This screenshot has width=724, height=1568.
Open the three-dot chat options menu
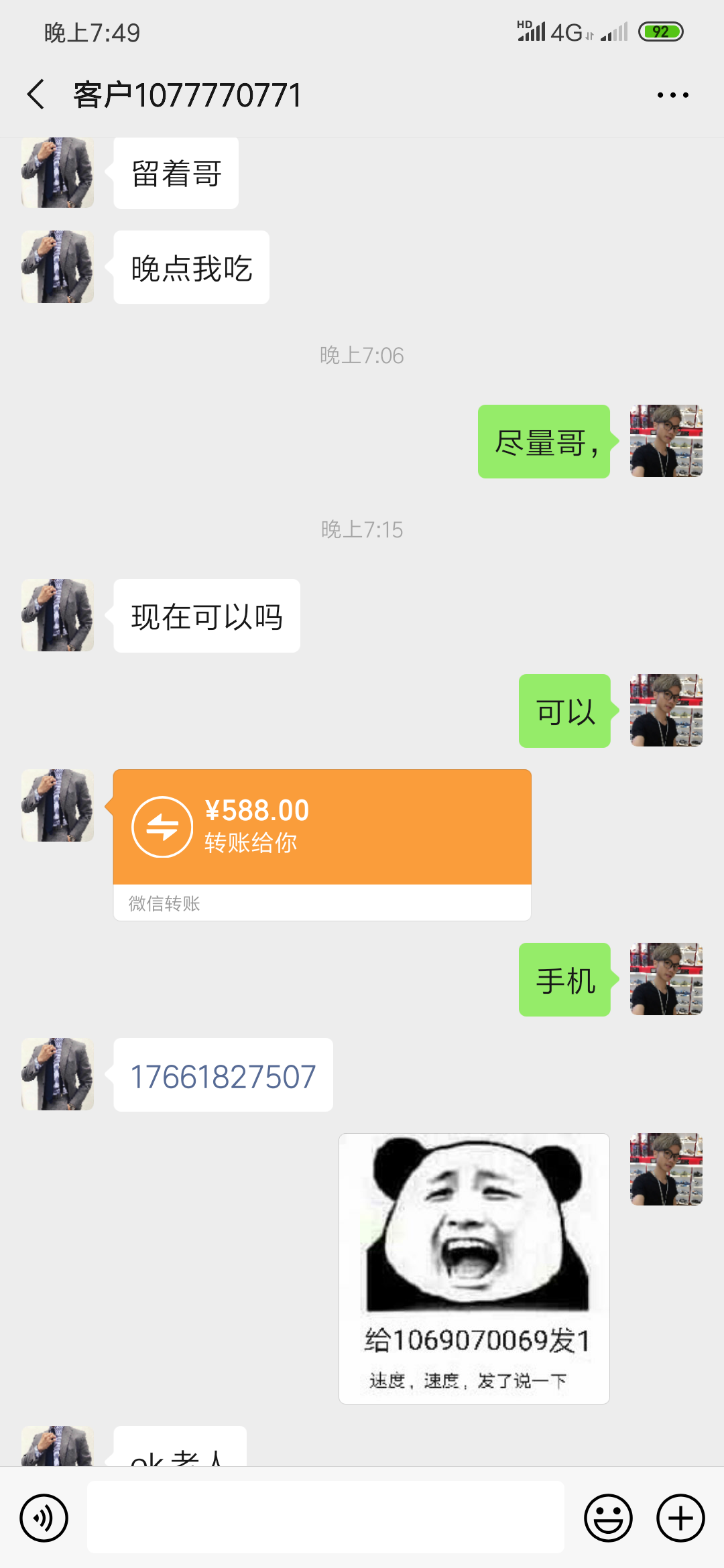[672, 95]
